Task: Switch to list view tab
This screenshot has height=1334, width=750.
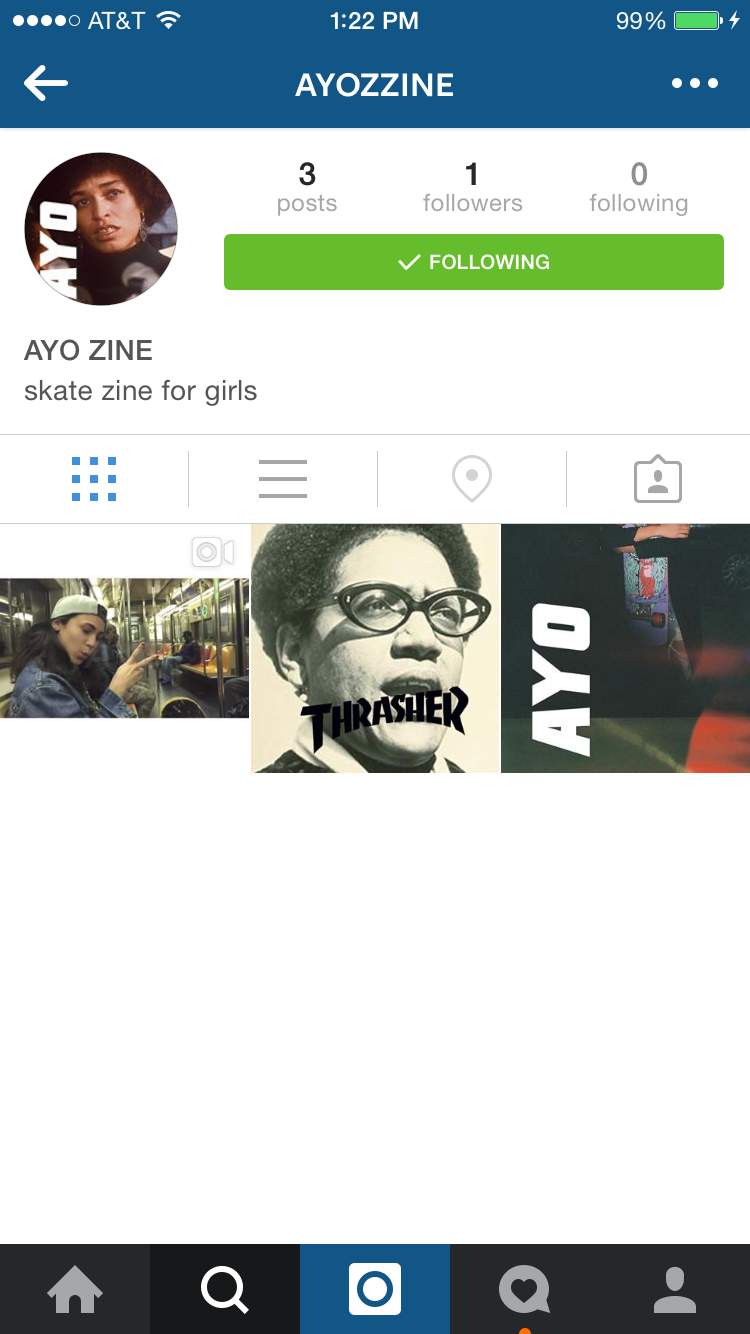Action: (283, 479)
